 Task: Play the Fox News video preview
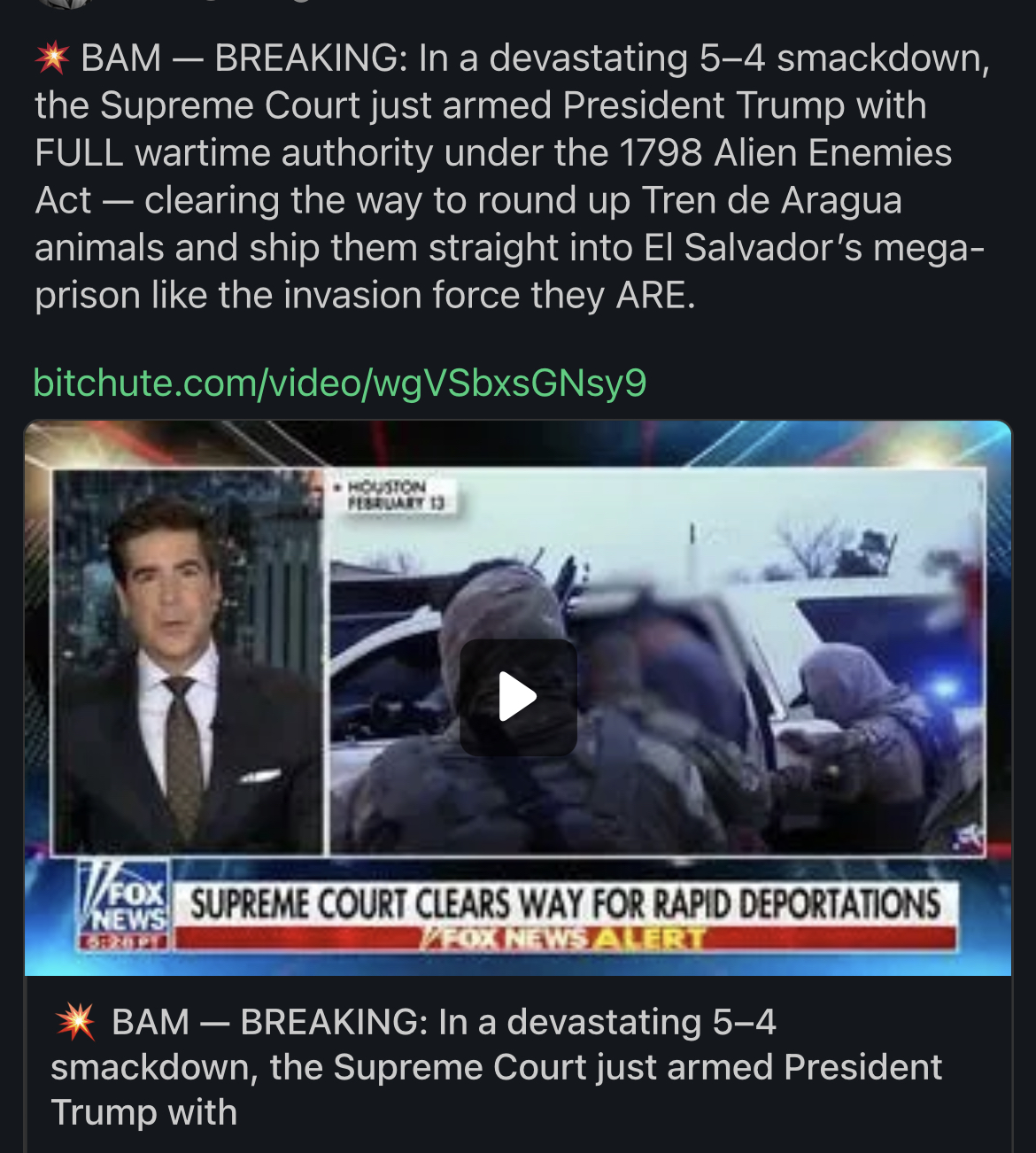(518, 697)
